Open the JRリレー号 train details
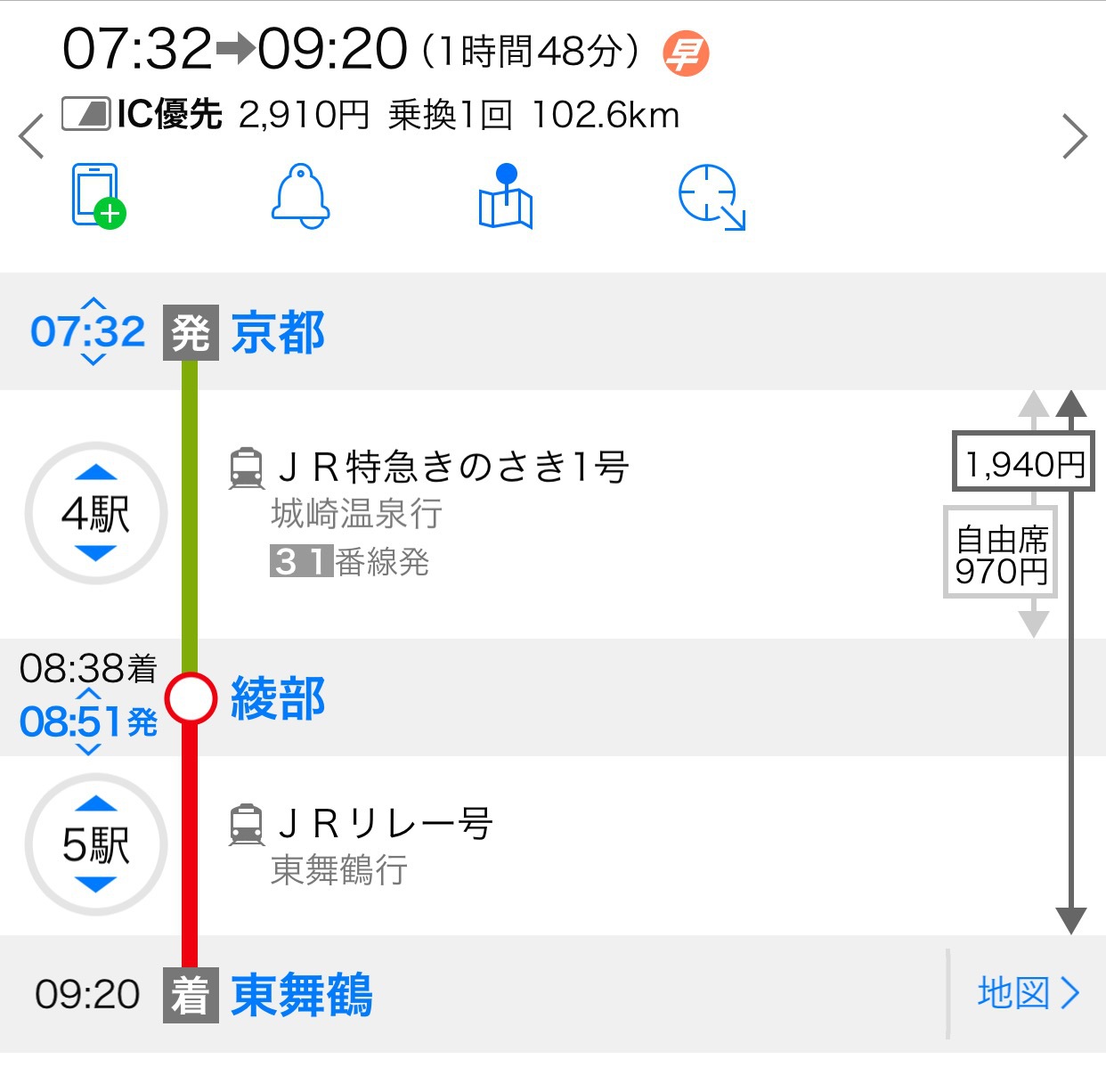This screenshot has height=1092, width=1106. (x=385, y=825)
